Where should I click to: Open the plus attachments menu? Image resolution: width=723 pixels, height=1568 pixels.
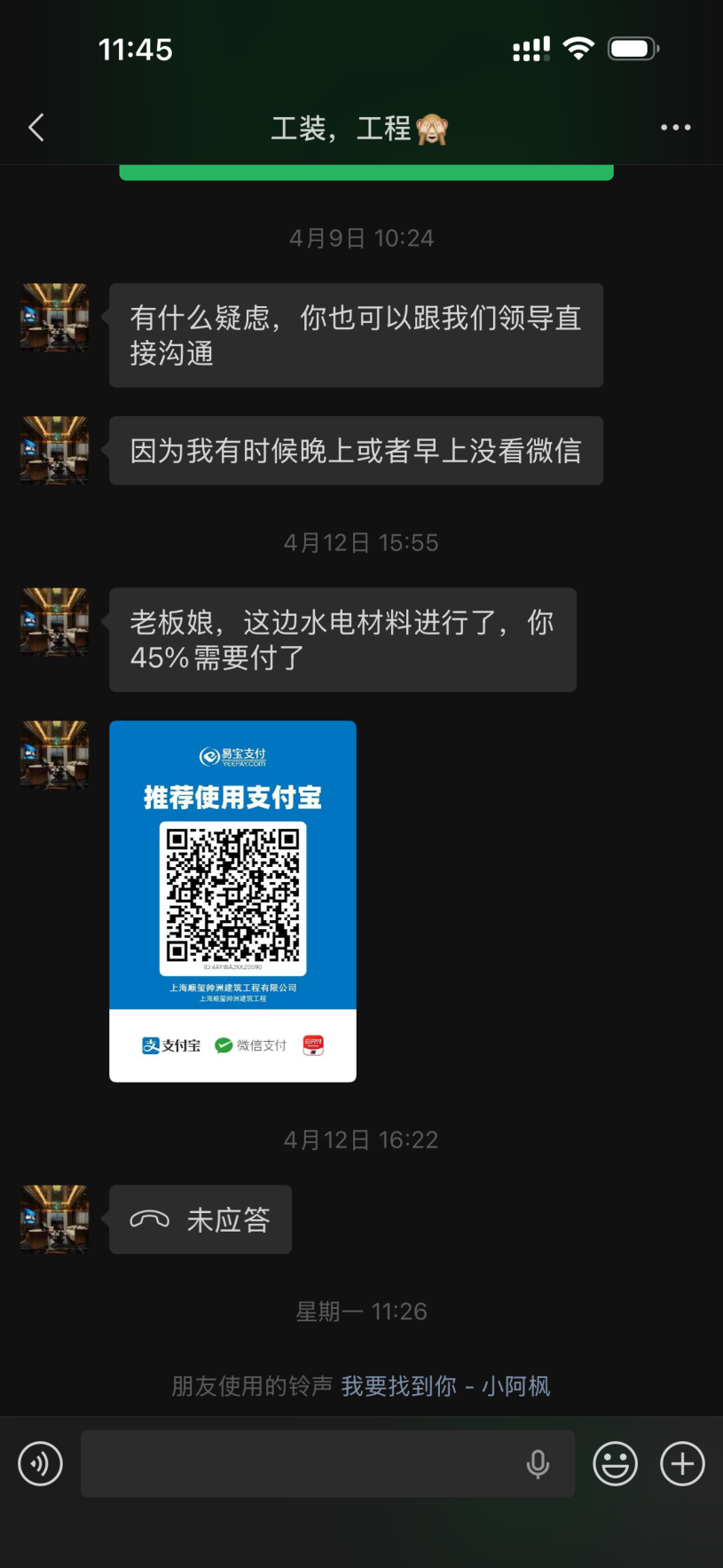[x=682, y=1463]
